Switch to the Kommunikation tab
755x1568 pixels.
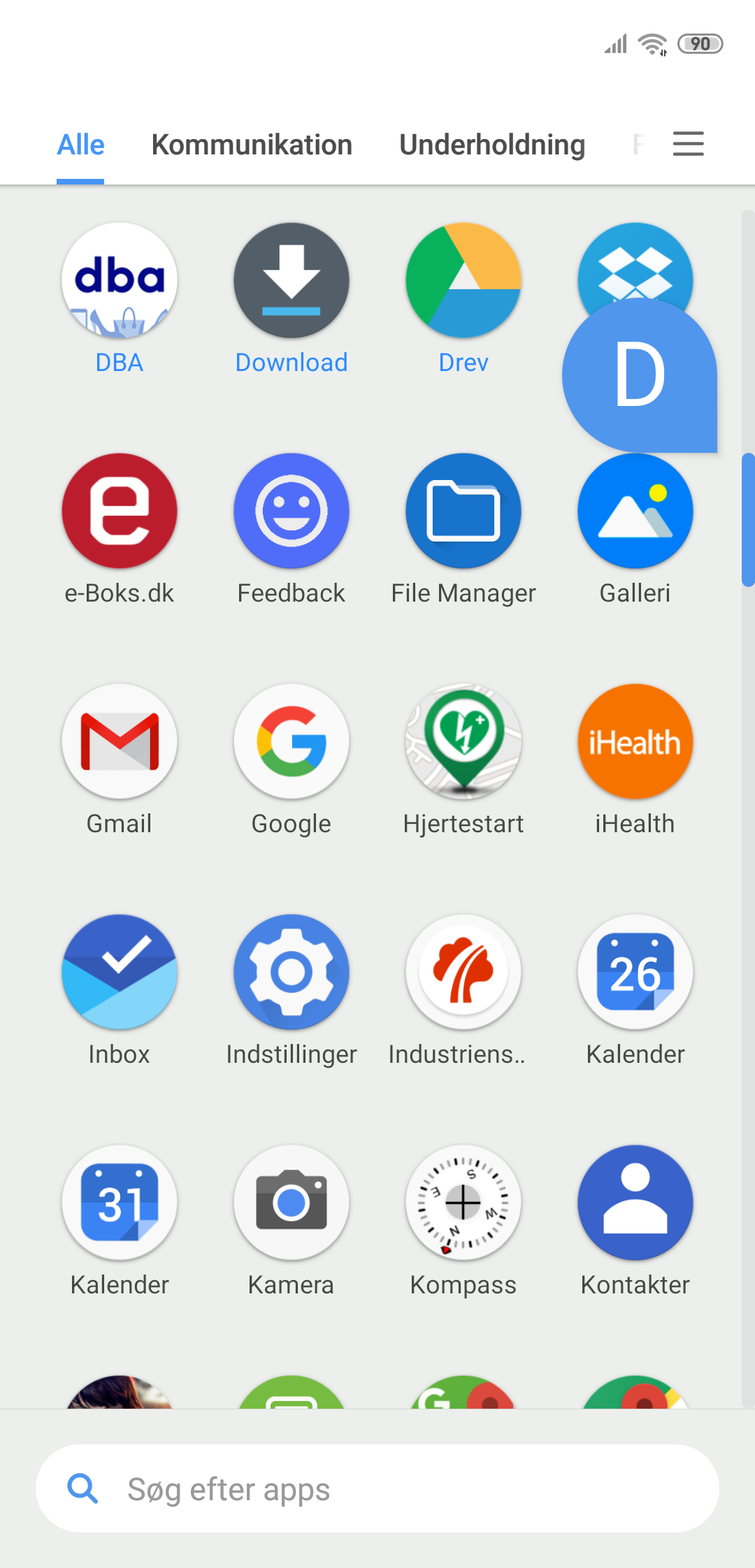coord(252,145)
